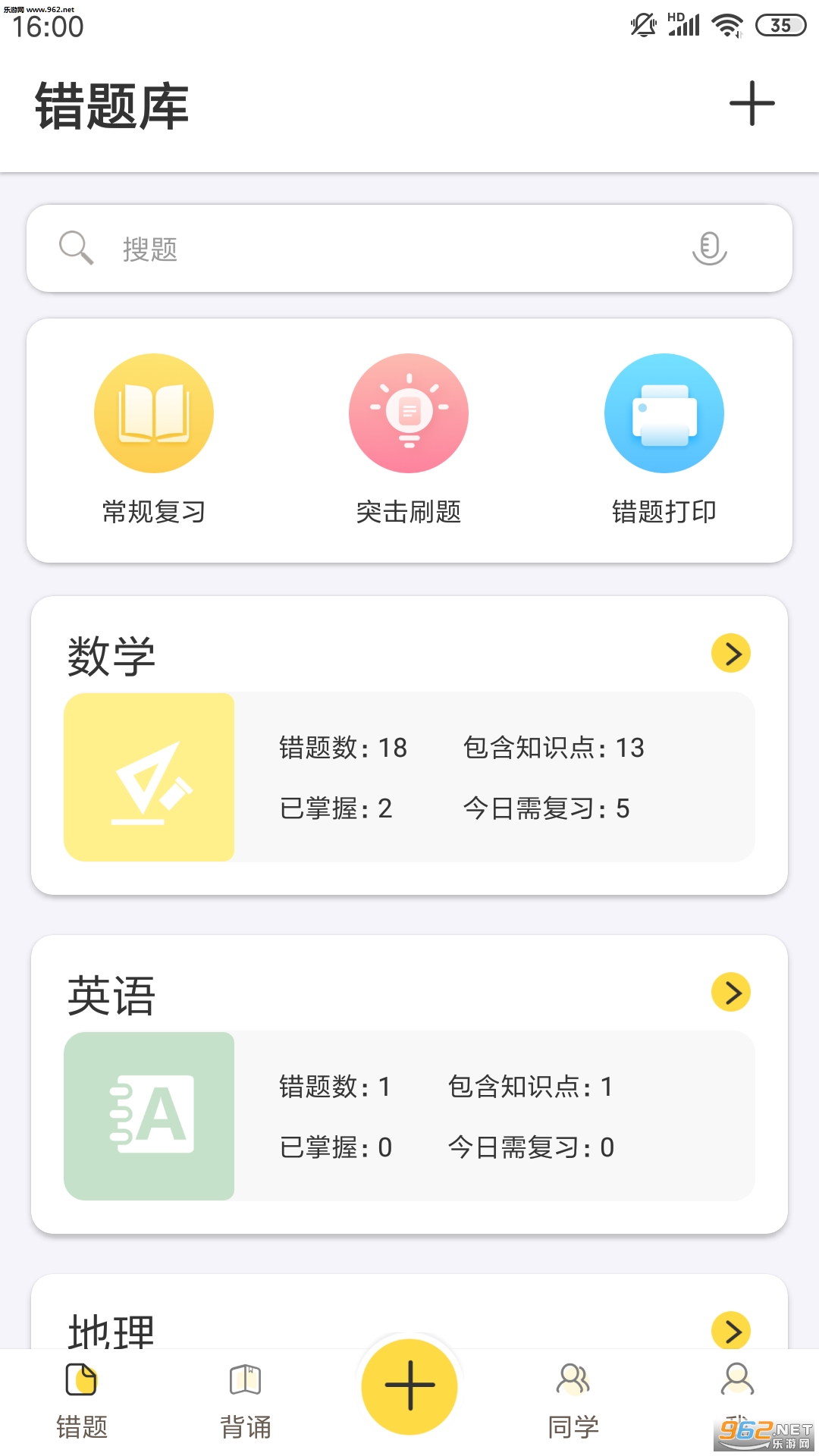The height and width of the screenshot is (1456, 819).
Task: Open the 数学 stats card
Action: (x=409, y=777)
